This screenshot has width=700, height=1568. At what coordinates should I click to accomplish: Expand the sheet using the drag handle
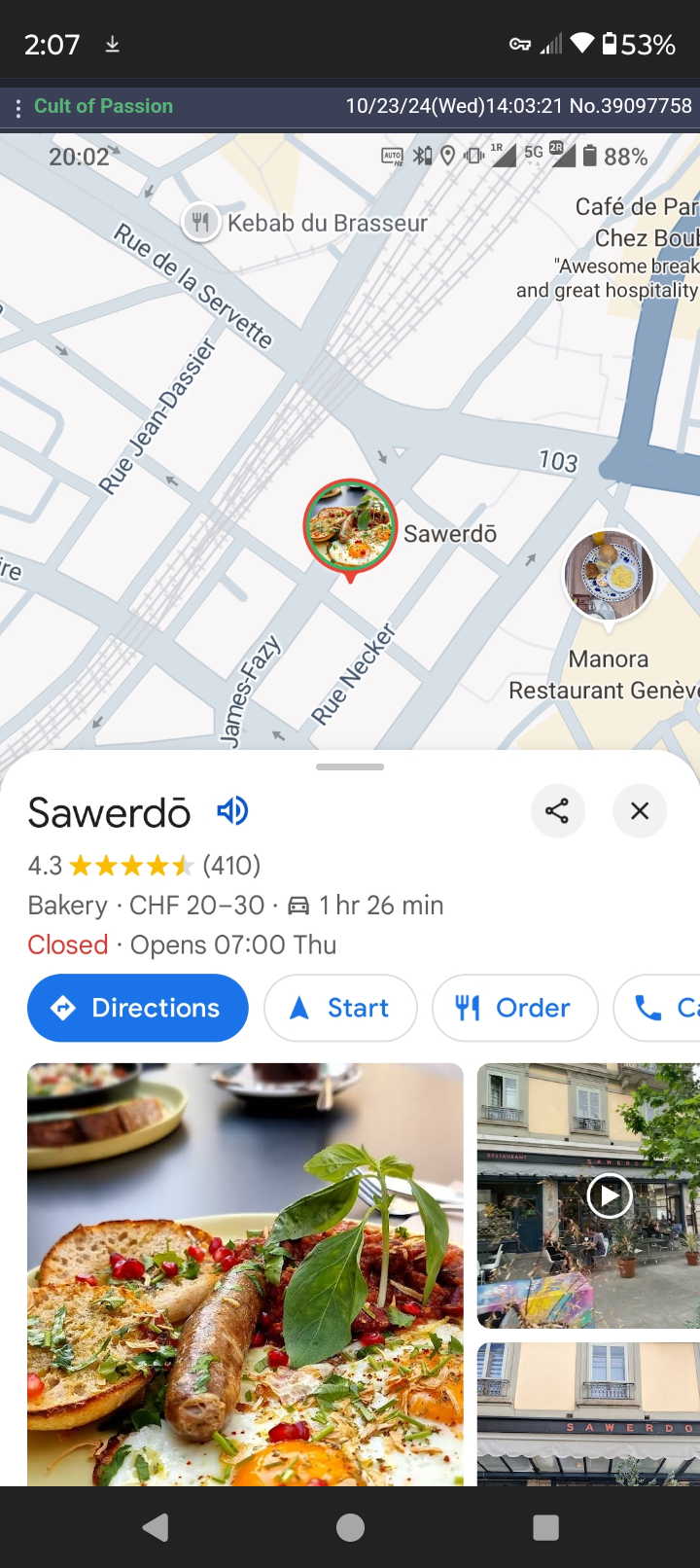(x=350, y=766)
